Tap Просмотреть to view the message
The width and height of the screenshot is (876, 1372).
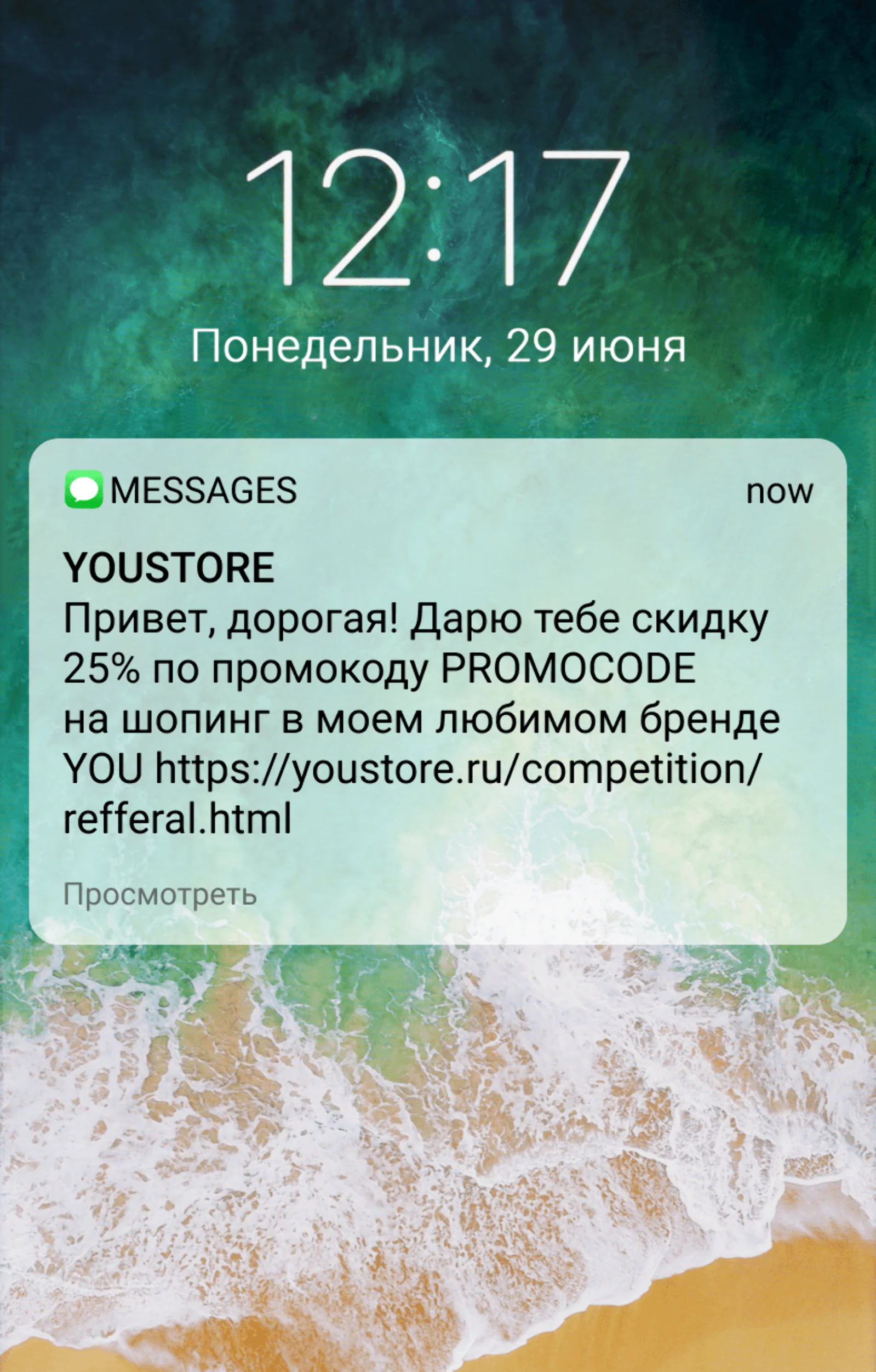(x=160, y=894)
